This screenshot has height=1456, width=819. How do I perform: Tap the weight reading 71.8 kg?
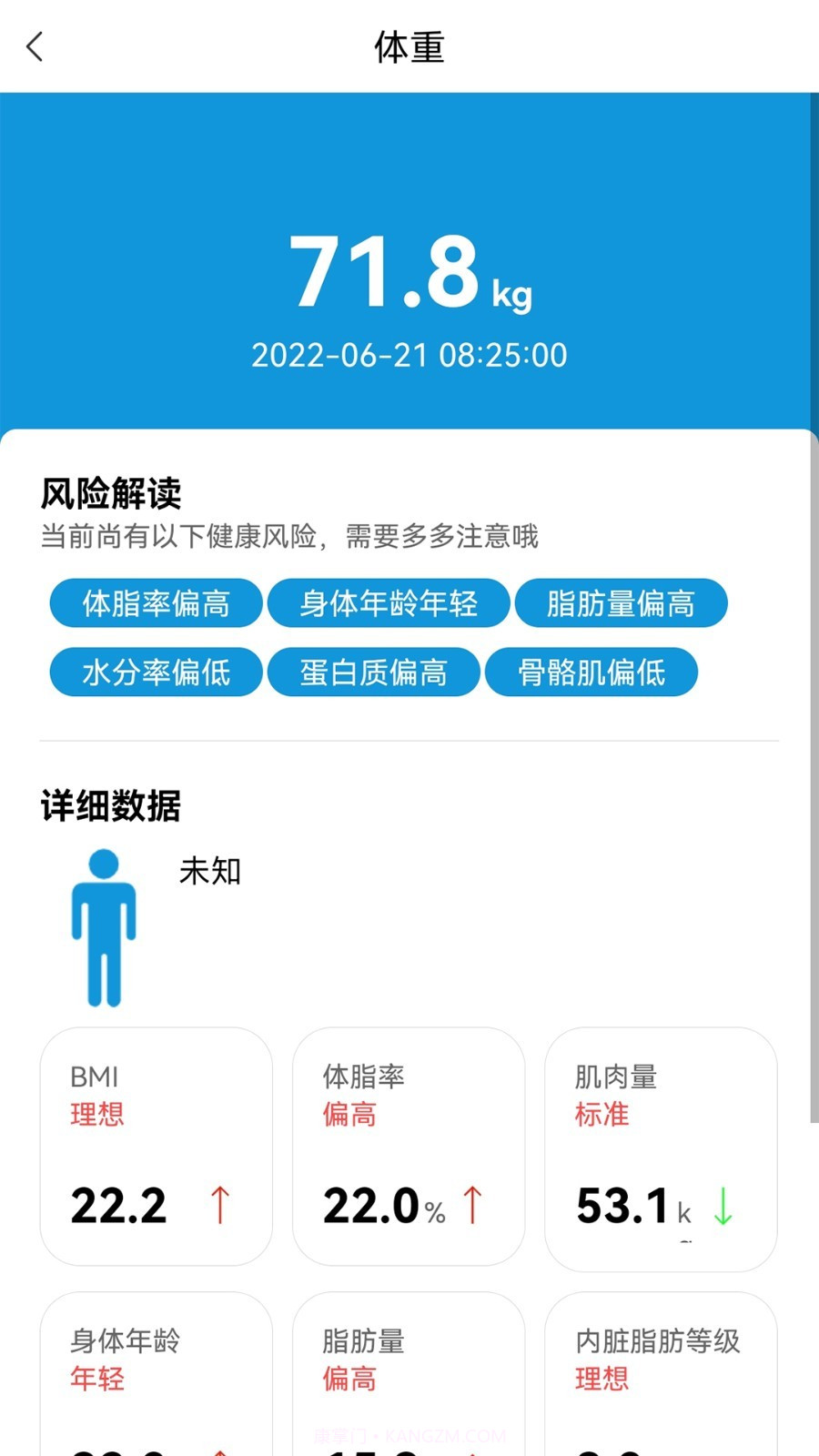409,268
